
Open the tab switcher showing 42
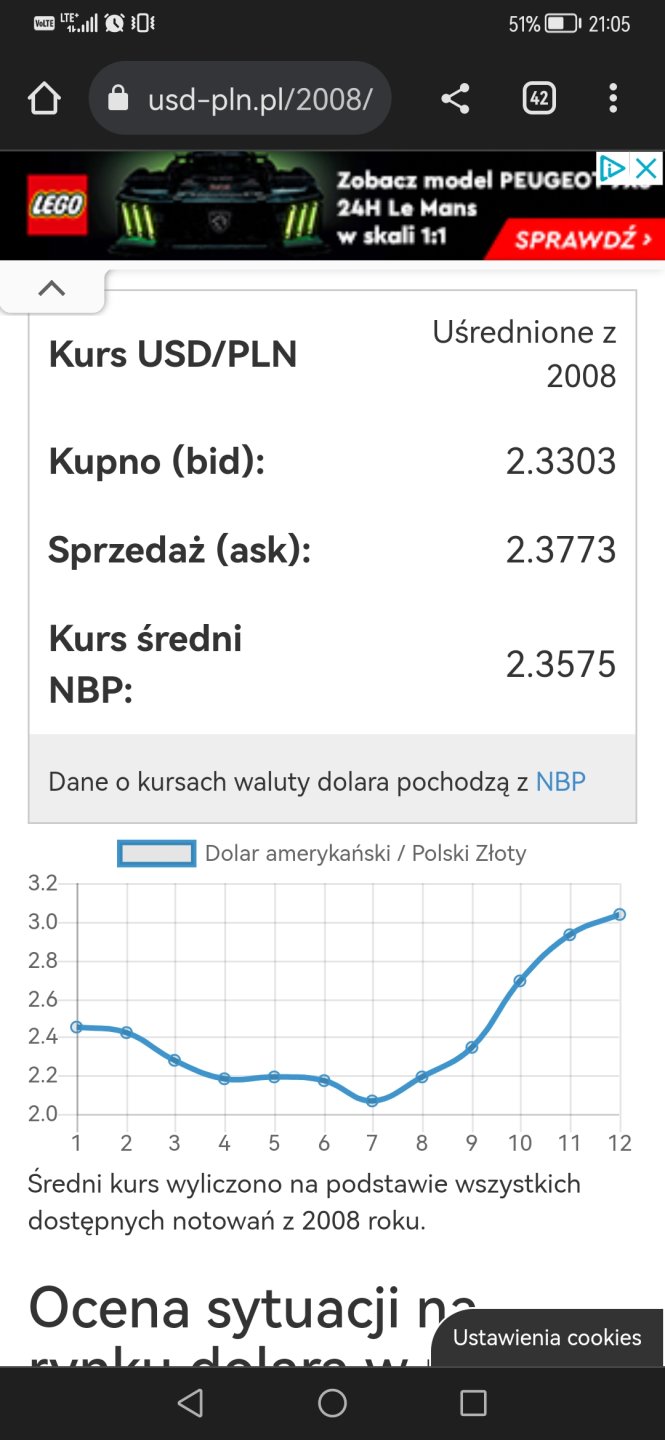click(539, 98)
